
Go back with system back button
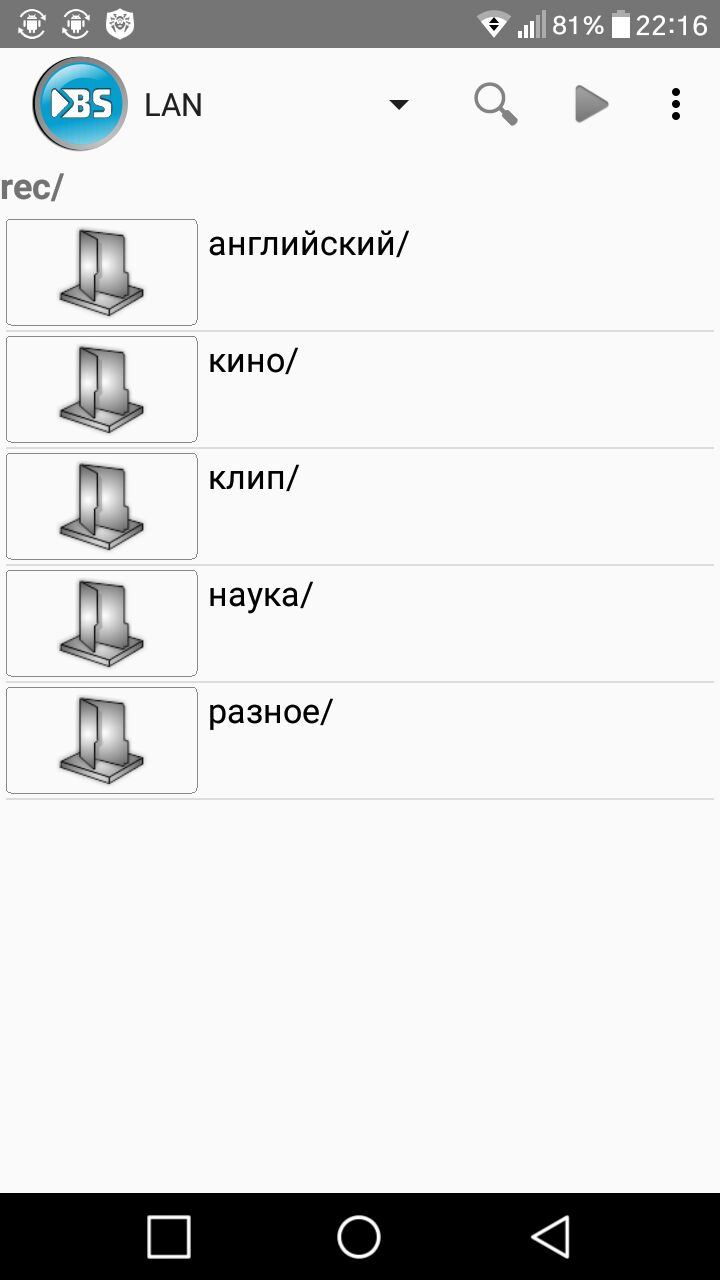(x=550, y=1236)
